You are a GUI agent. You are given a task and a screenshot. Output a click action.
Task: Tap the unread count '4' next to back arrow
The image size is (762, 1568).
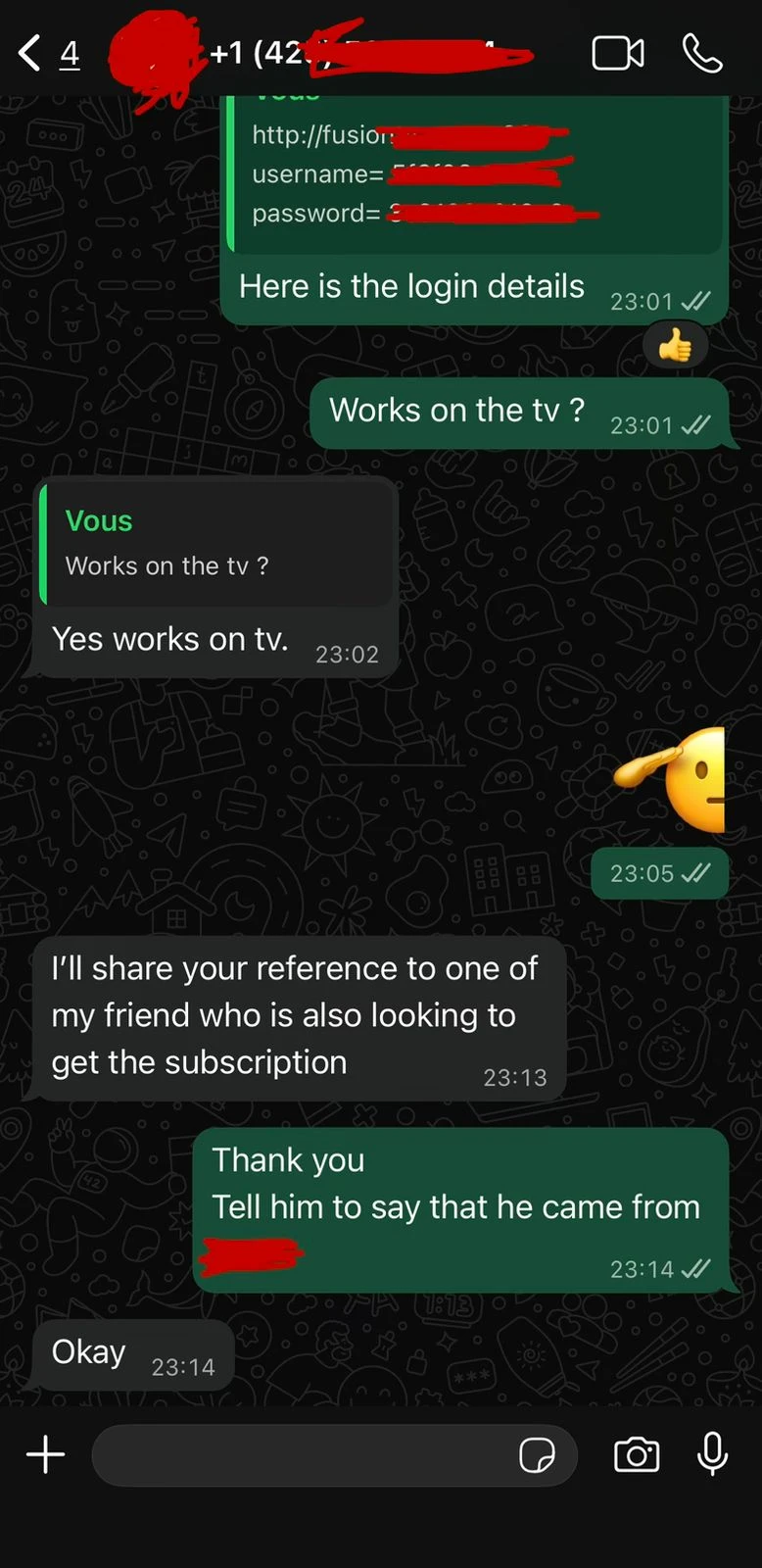70,54
